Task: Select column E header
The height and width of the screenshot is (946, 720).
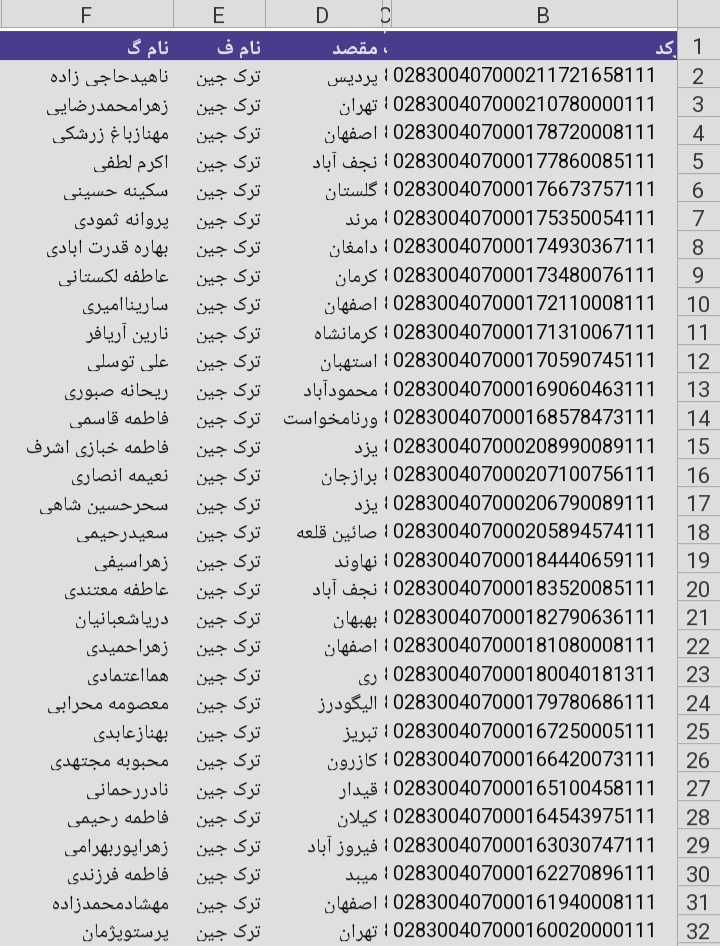Action: [x=219, y=14]
